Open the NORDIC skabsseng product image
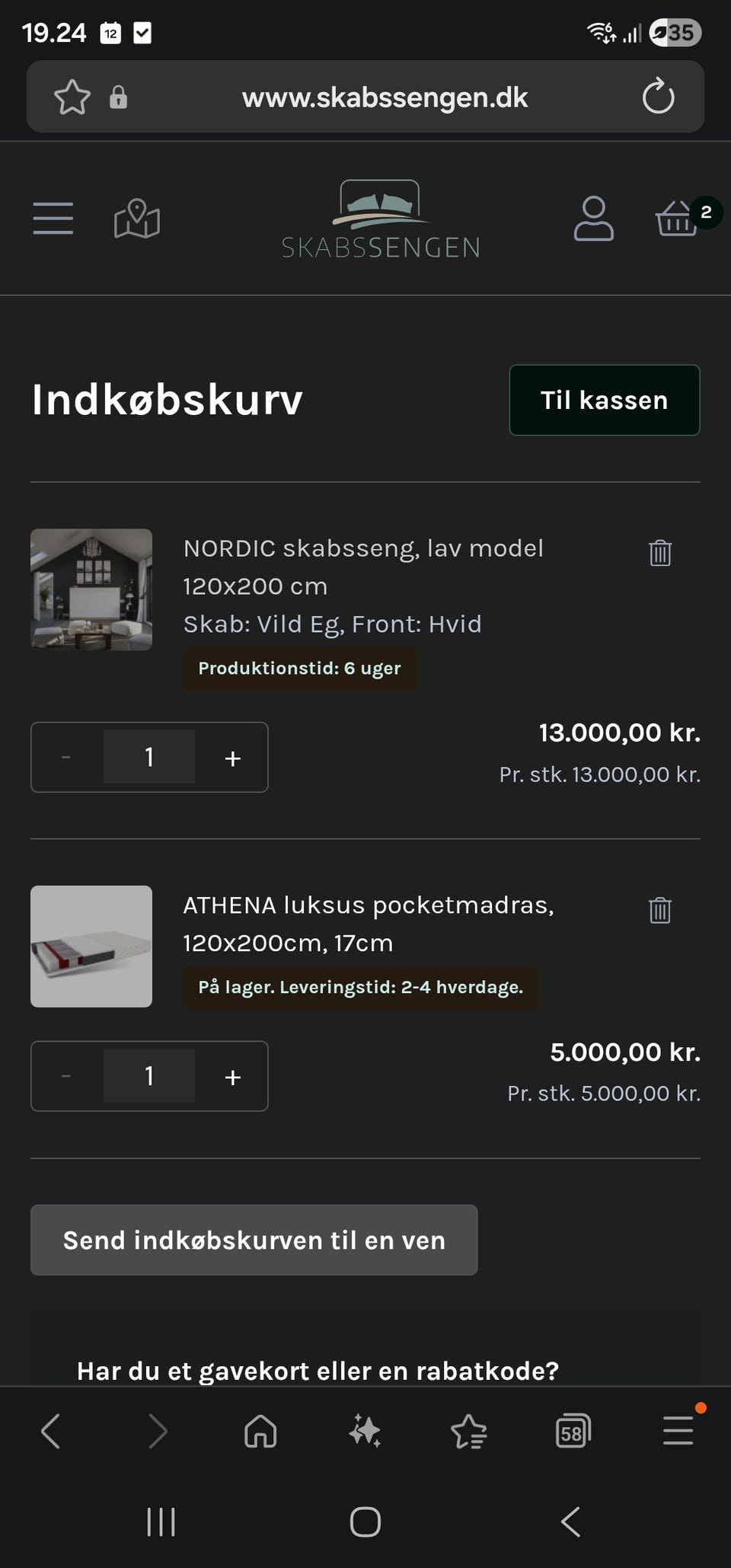Viewport: 731px width, 1568px height. pyautogui.click(x=91, y=589)
